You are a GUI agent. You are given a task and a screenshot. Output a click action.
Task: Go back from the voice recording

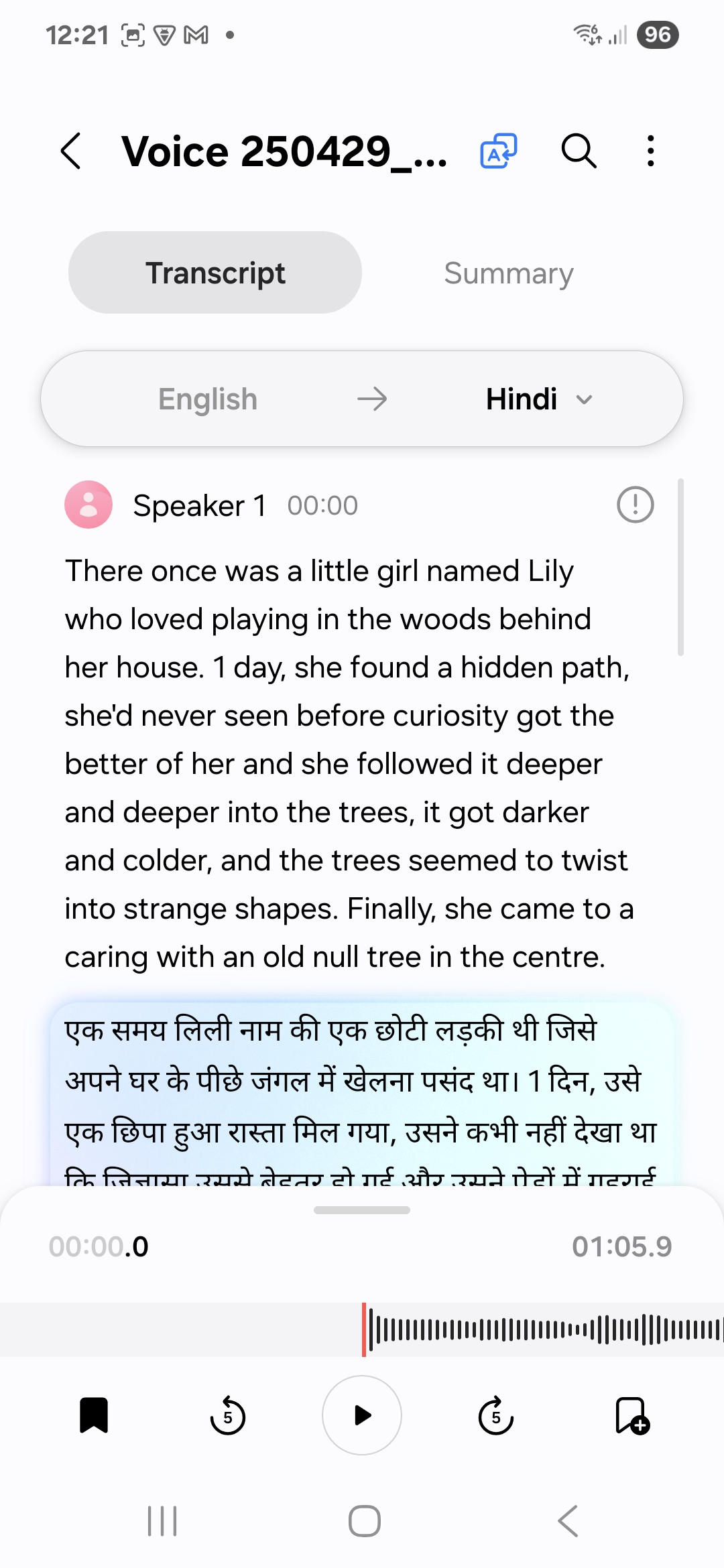[71, 151]
